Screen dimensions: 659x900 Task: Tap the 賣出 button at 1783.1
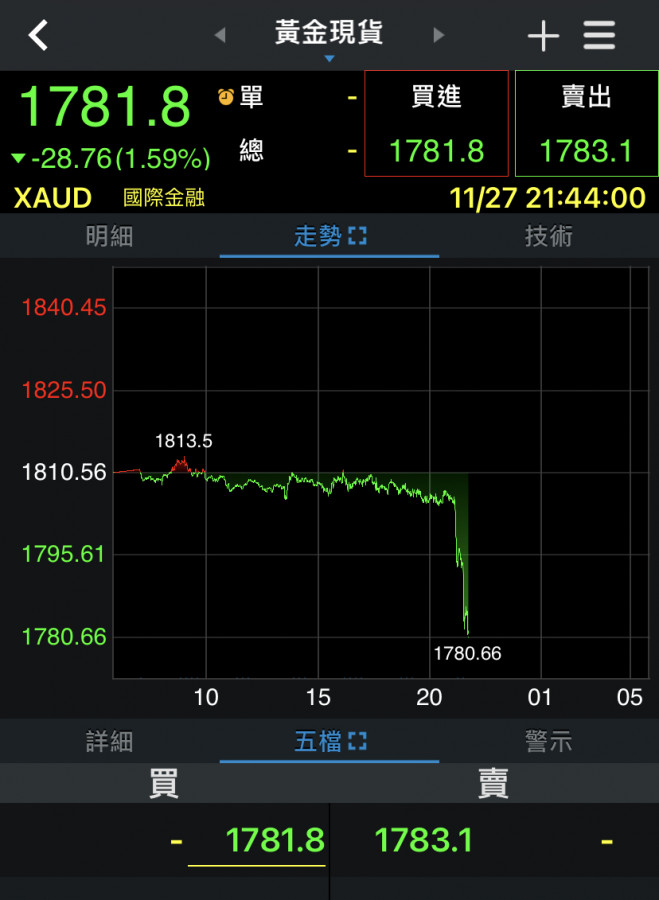click(586, 123)
